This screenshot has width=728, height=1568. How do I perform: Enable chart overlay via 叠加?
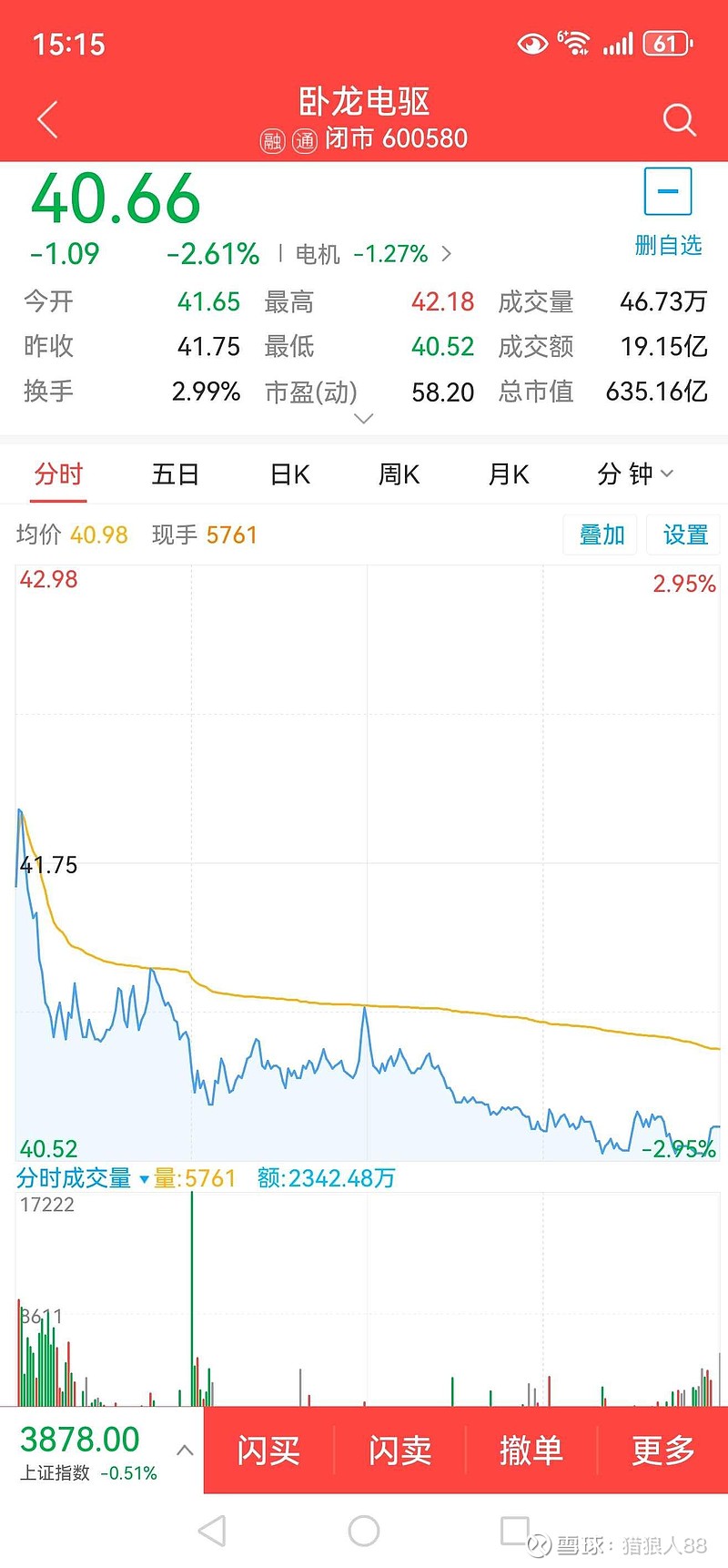pyautogui.click(x=599, y=535)
